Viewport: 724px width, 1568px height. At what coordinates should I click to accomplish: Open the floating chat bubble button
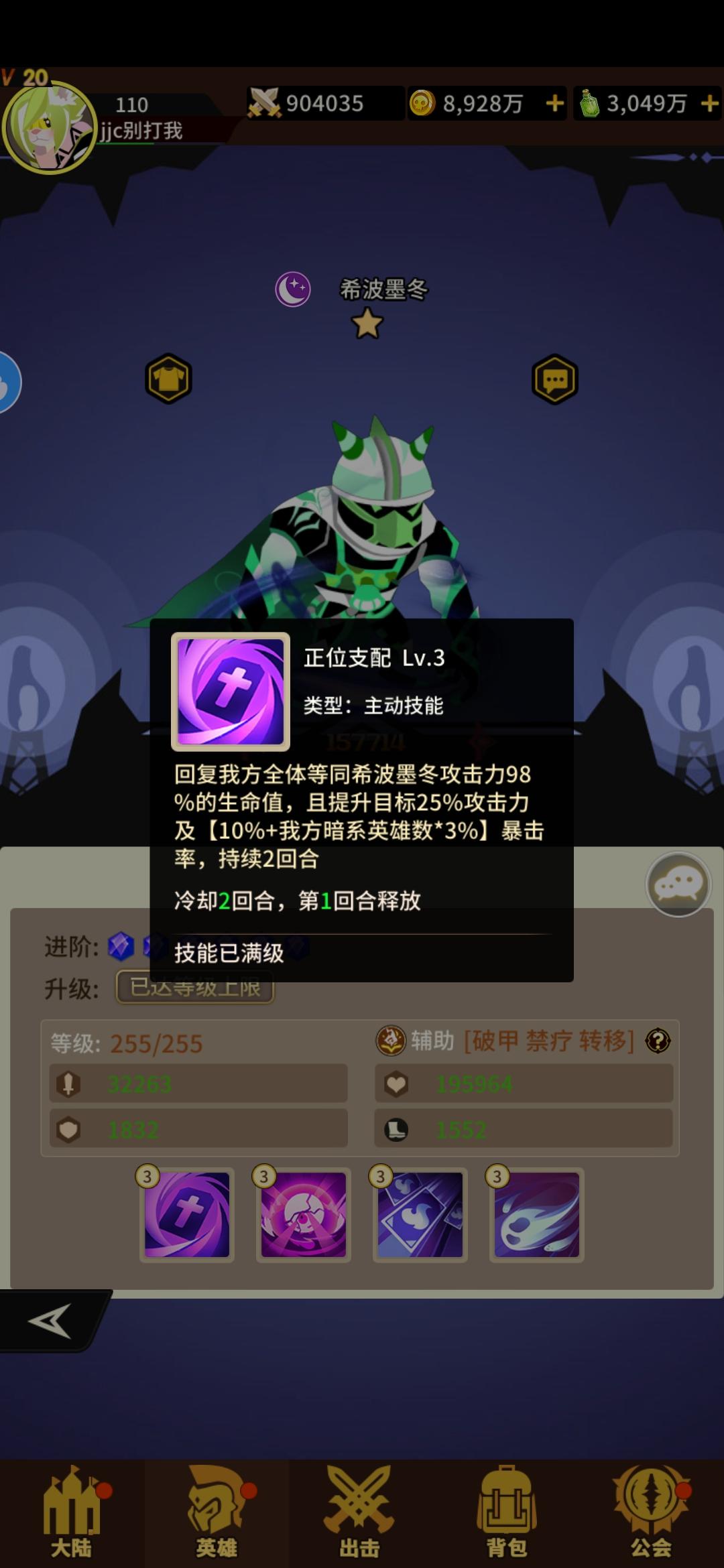678,885
